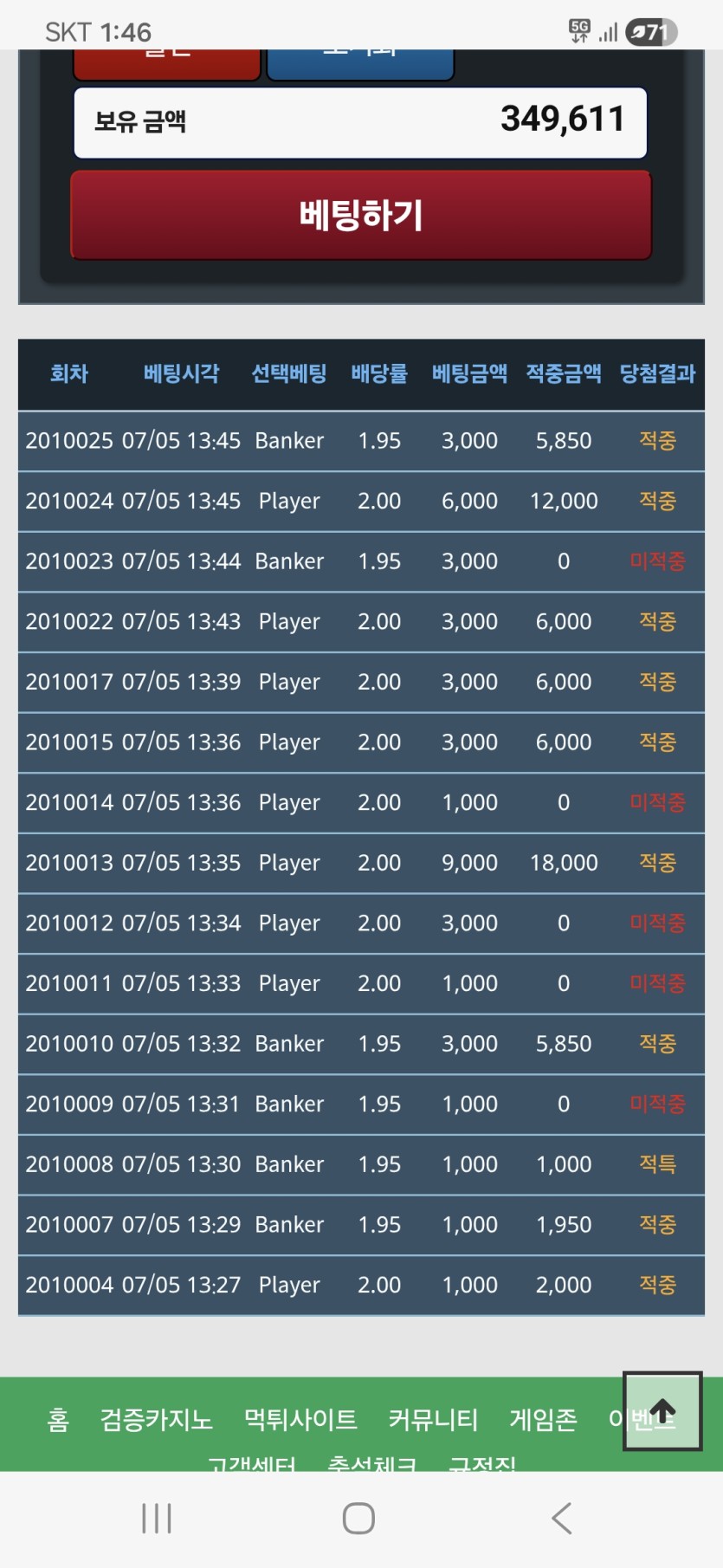Screen dimensions: 723x1568
Task: Tap the system home button
Action: (358, 1519)
